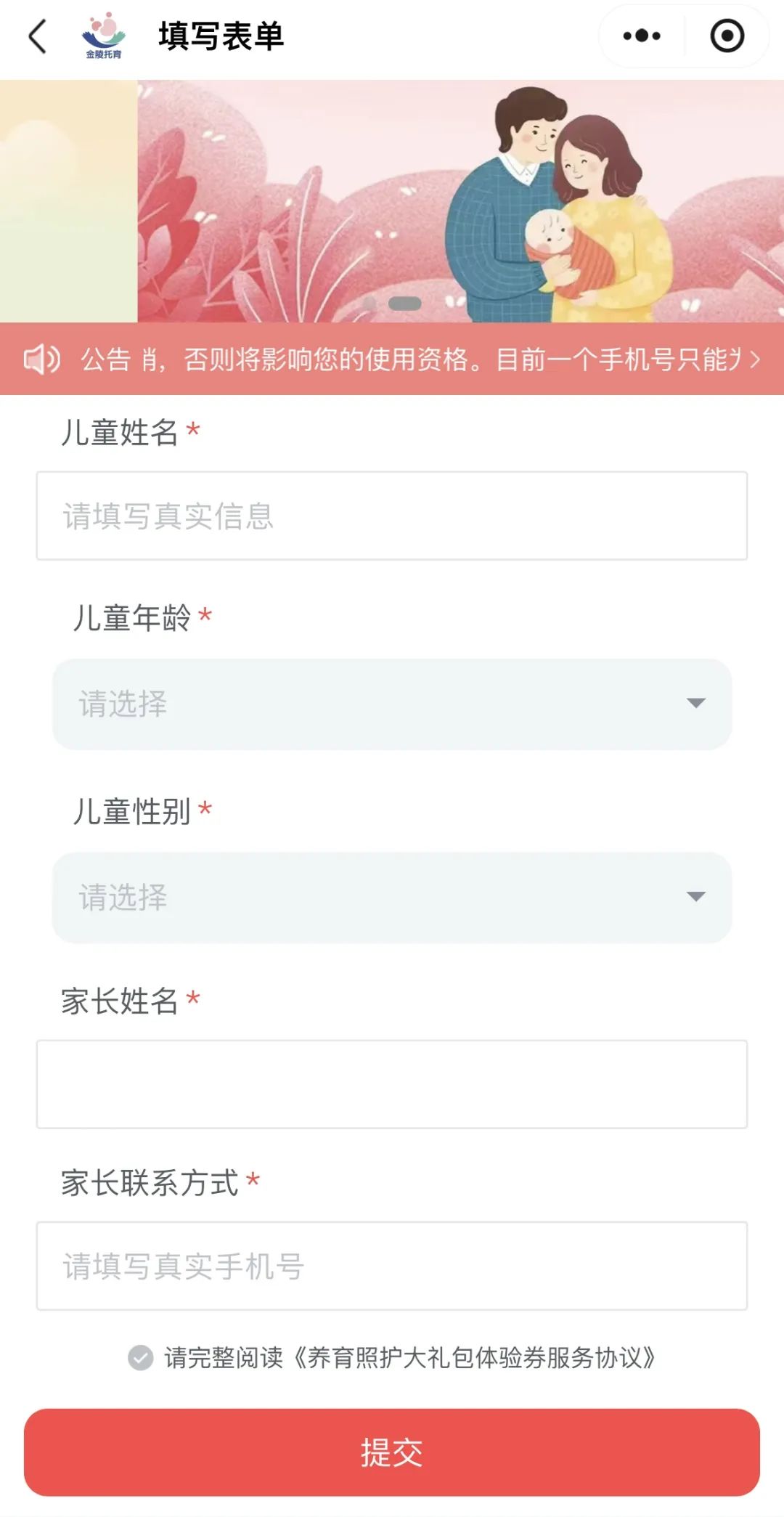Focus the 家长联系方式 phone number field
This screenshot has height=1517, width=784.
point(392,1266)
